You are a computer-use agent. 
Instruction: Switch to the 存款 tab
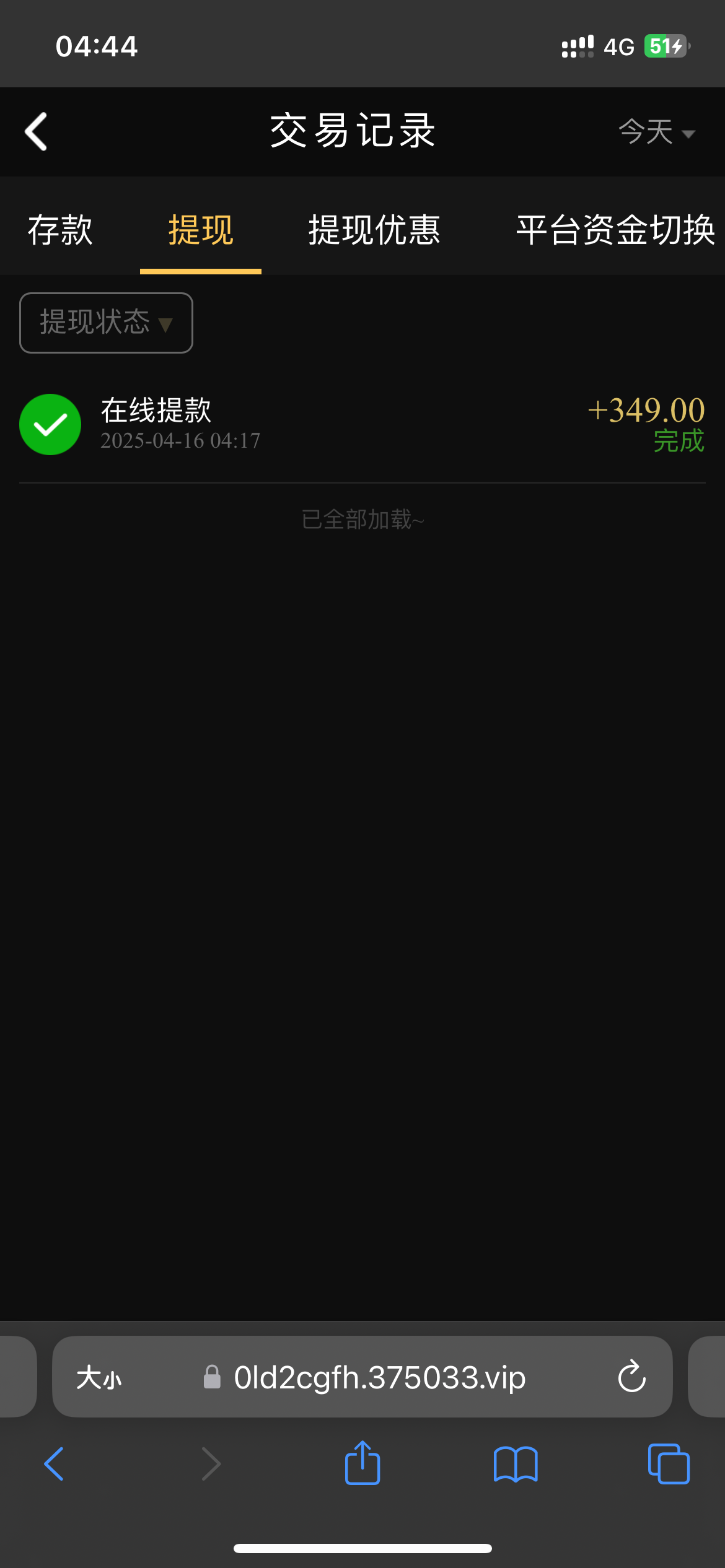60,230
